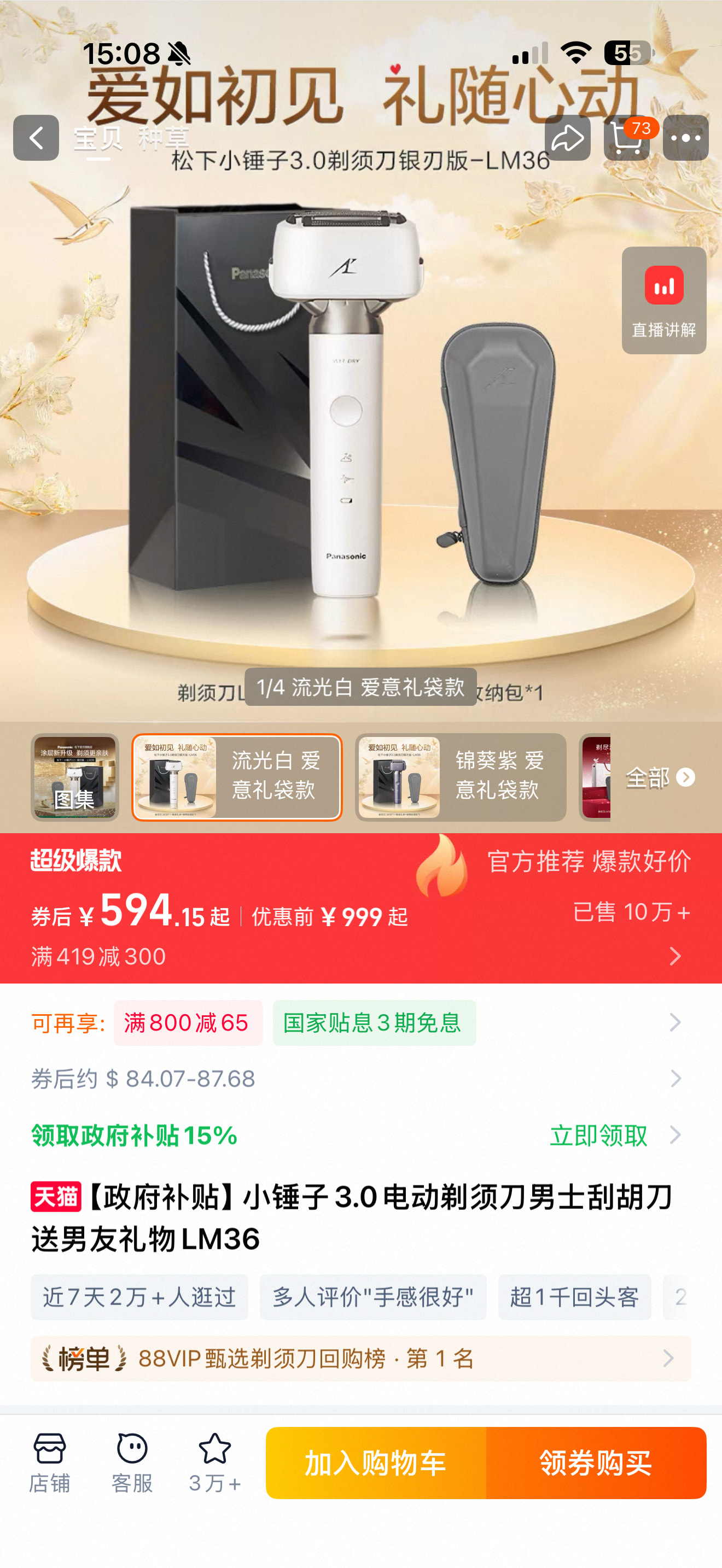Select 锦葵紫 爱意礼袋款 variant
The height and width of the screenshot is (1568, 722).
(x=461, y=777)
